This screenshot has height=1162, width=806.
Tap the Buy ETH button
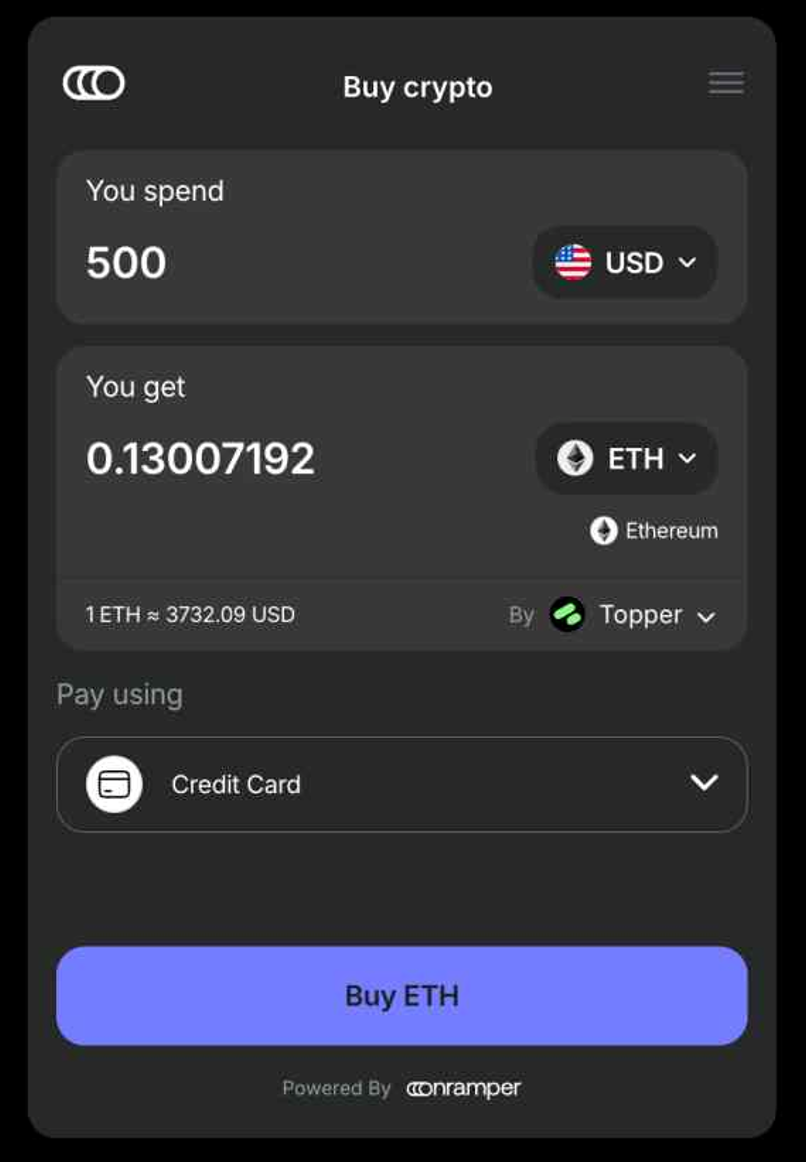click(x=401, y=996)
